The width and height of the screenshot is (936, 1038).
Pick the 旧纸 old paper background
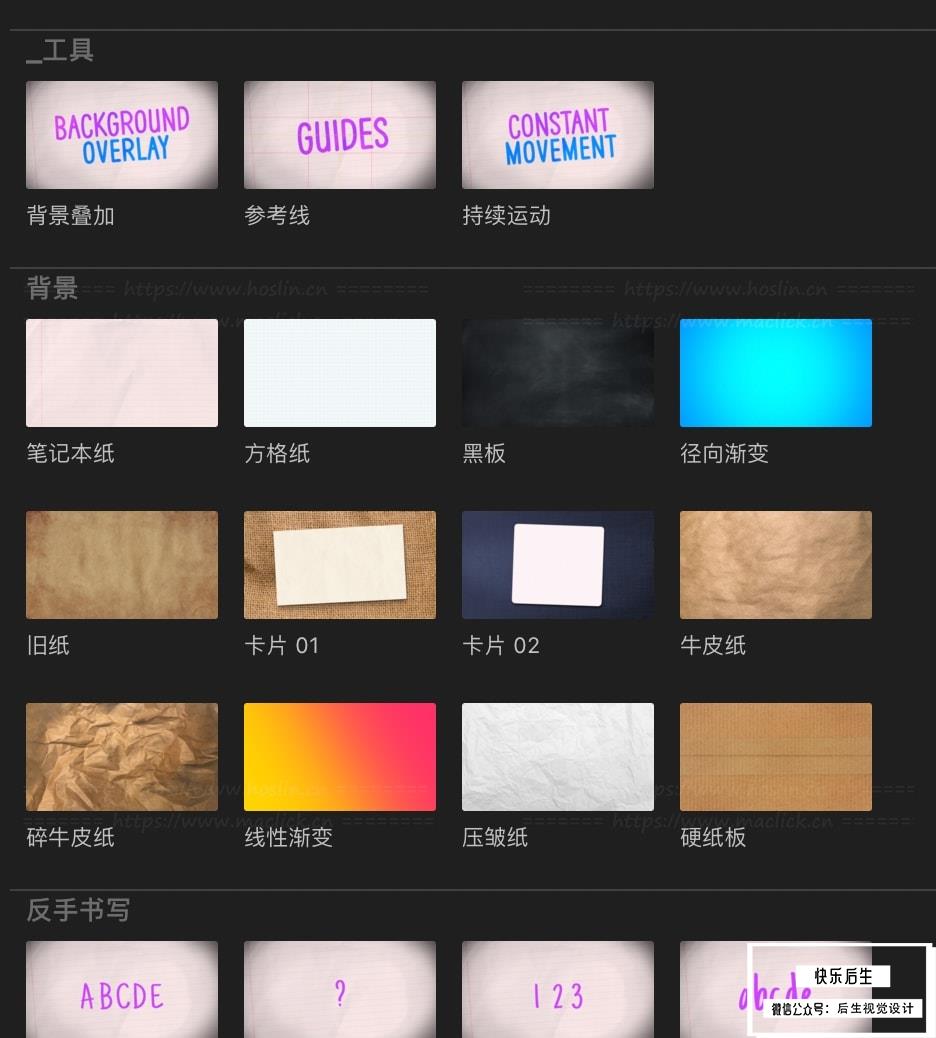click(122, 565)
